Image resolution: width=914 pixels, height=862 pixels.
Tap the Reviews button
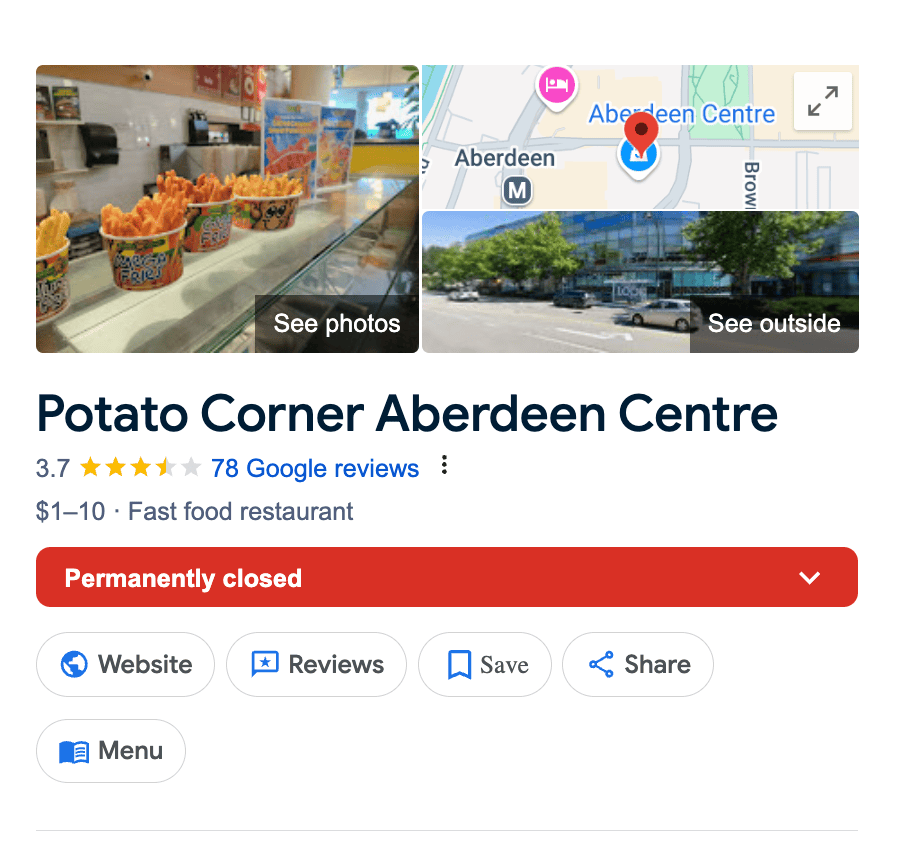316,665
